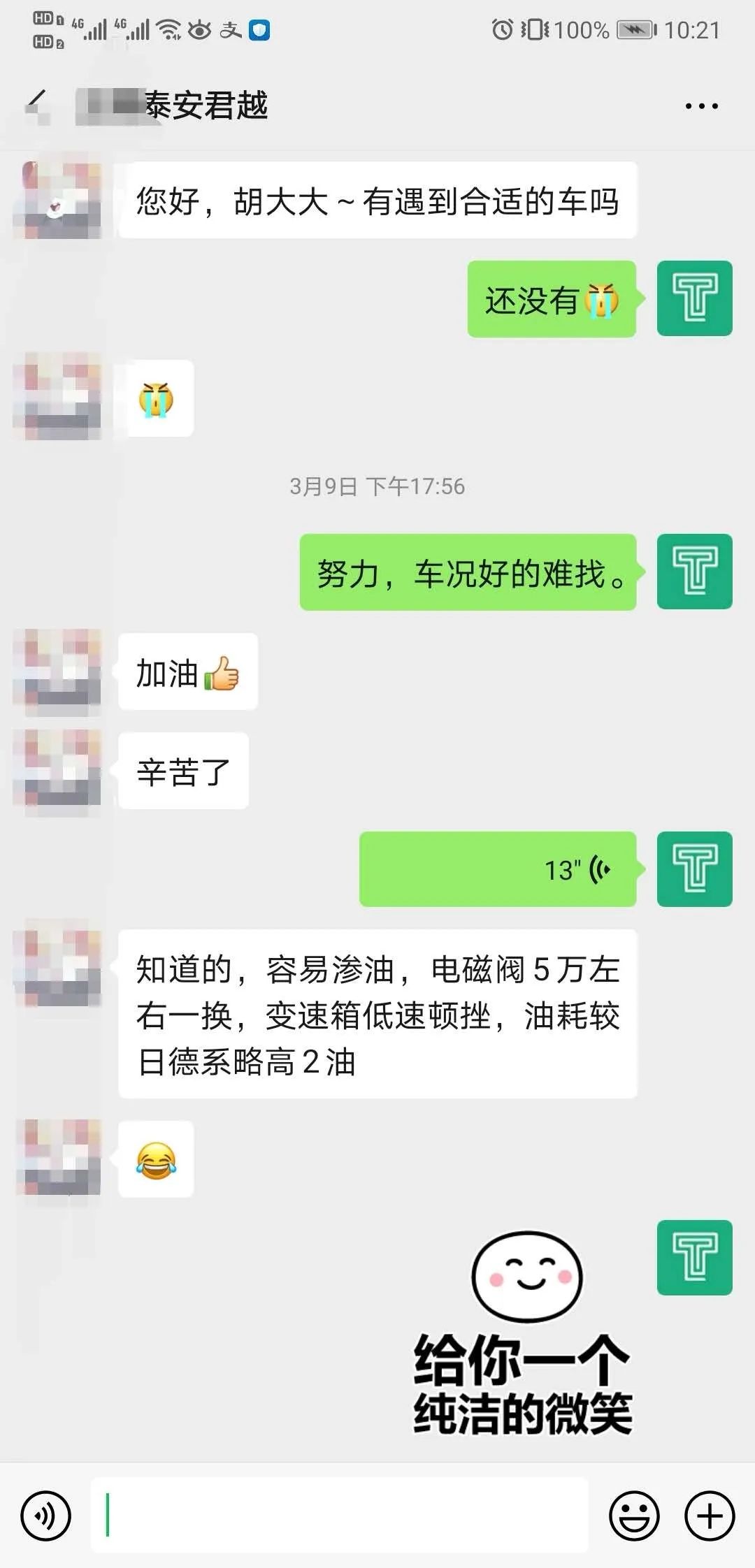Screen dimensions: 755x1568
Task: Tap the translate icon next to '还没有'
Action: pos(694,297)
